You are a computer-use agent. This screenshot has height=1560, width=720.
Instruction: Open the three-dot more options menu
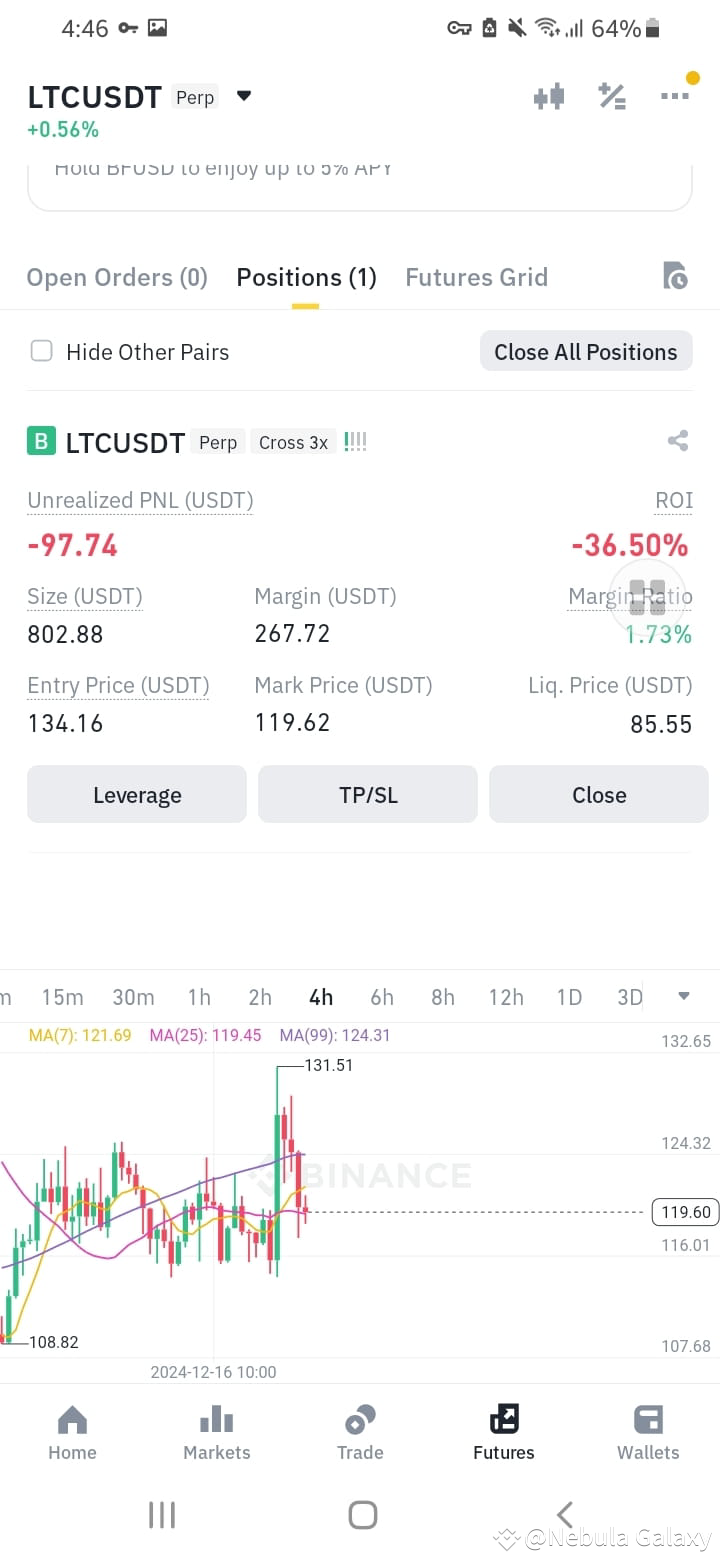coord(676,96)
